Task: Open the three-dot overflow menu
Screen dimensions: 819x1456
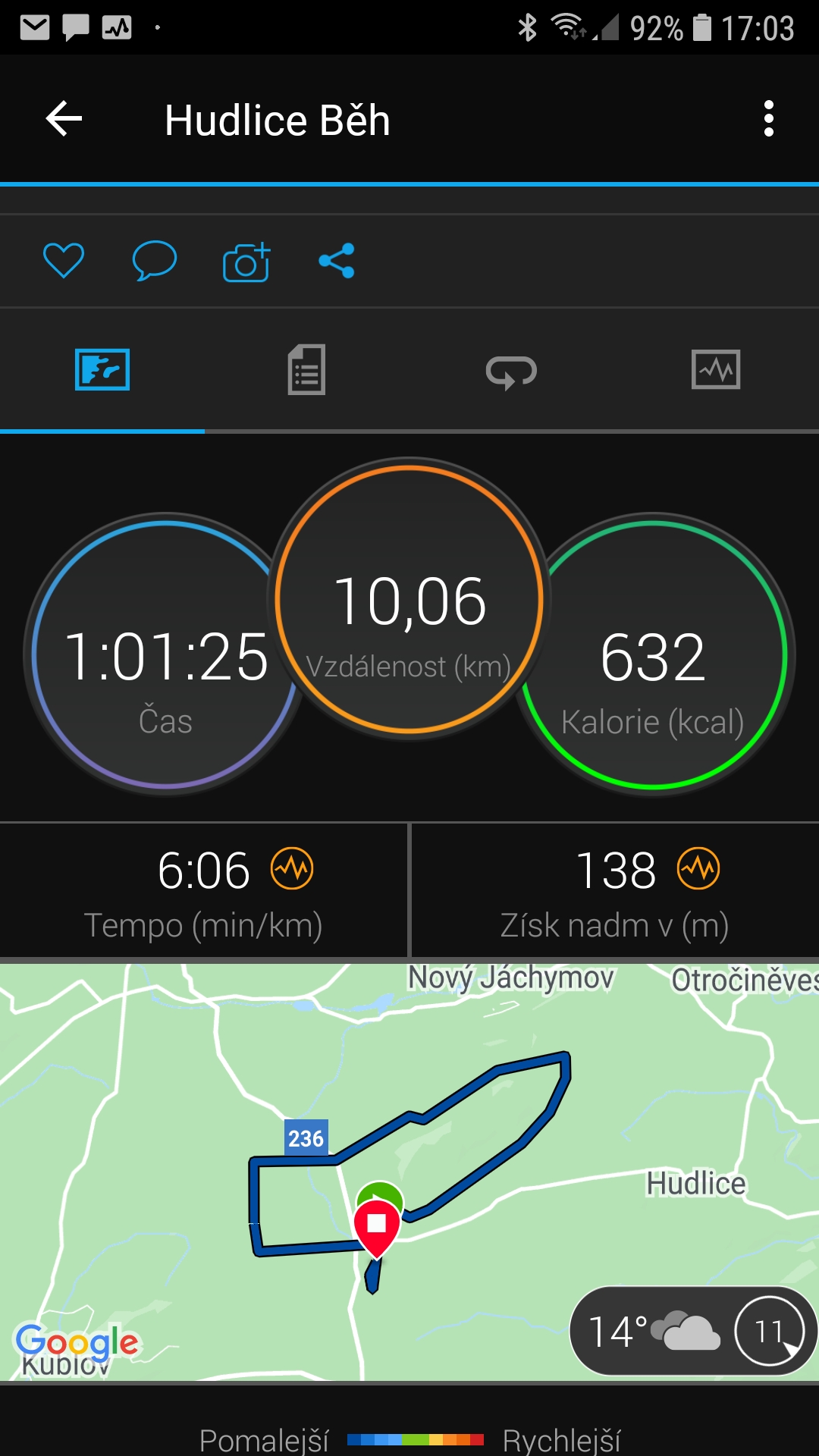Action: (769, 119)
